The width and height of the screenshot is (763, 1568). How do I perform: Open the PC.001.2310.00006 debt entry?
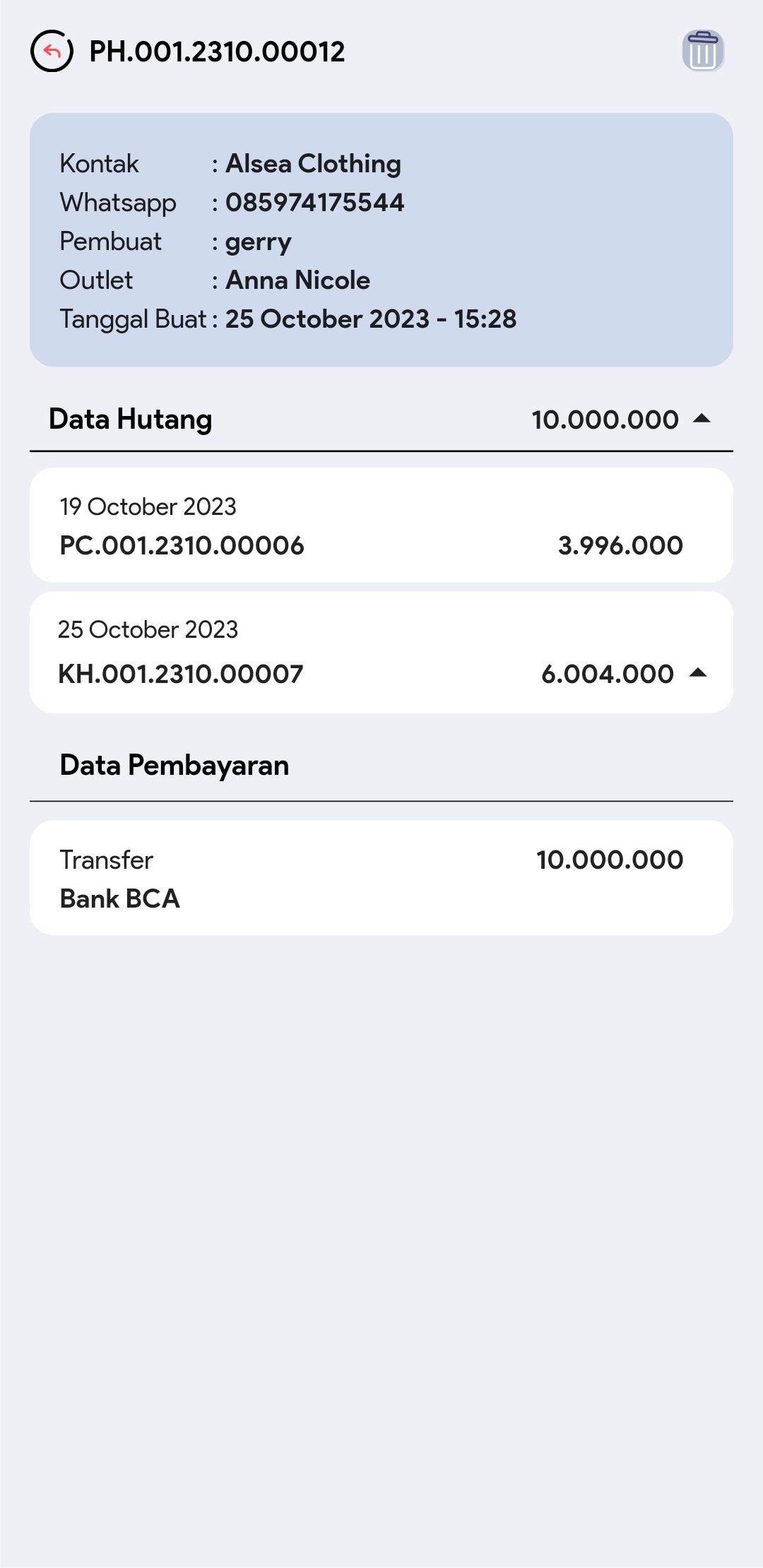(x=381, y=525)
